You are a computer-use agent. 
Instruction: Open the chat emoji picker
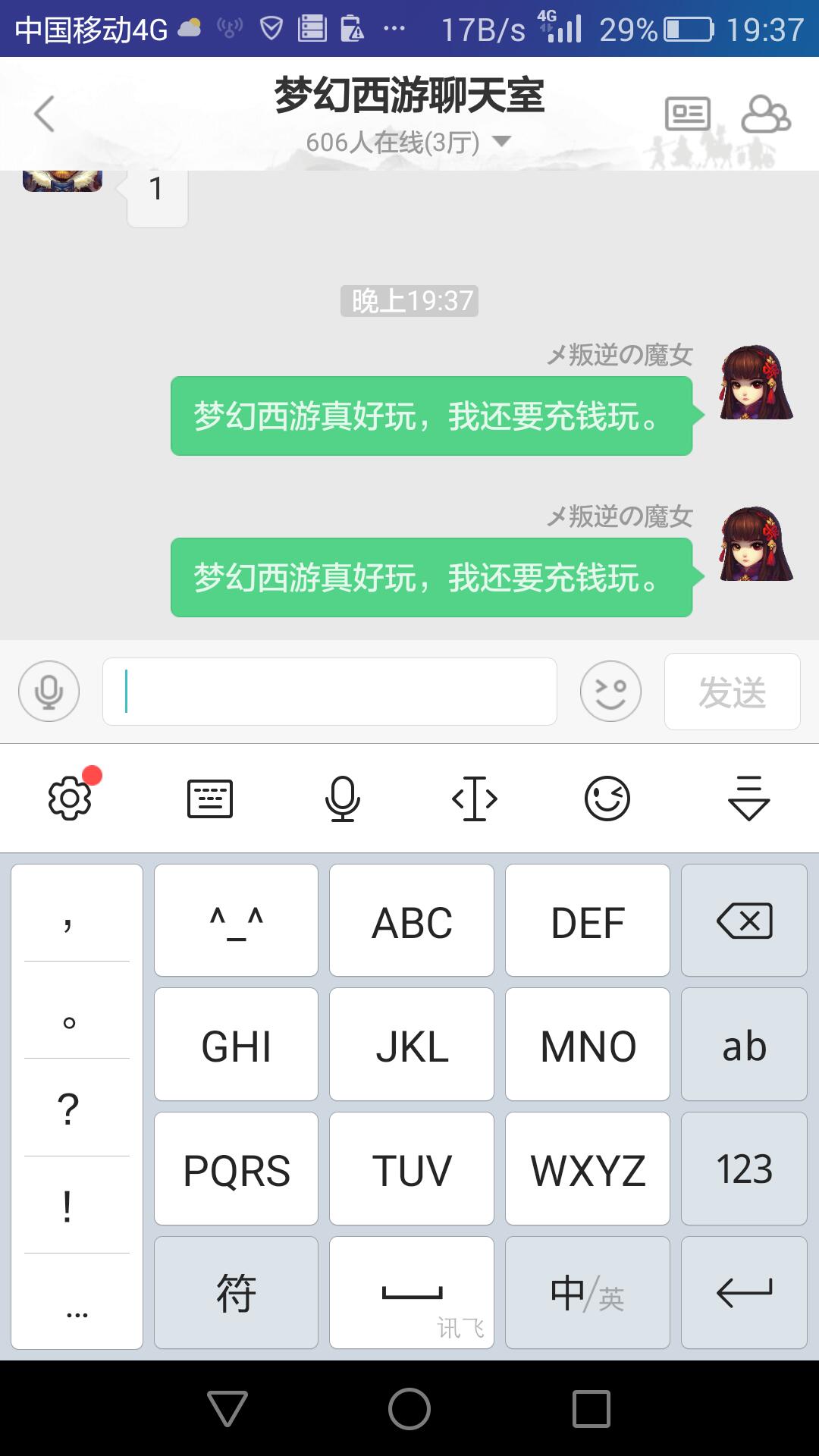click(610, 691)
